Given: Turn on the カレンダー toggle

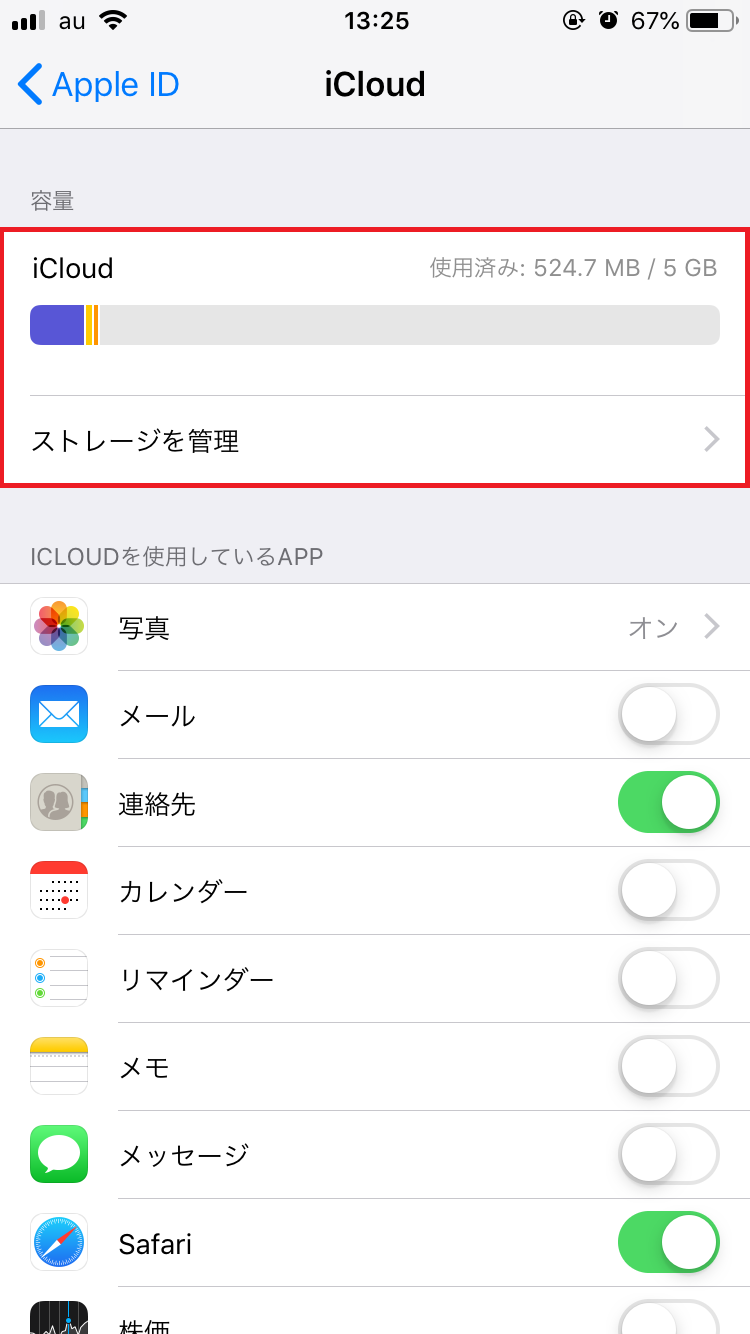Looking at the screenshot, I should pyautogui.click(x=668, y=890).
